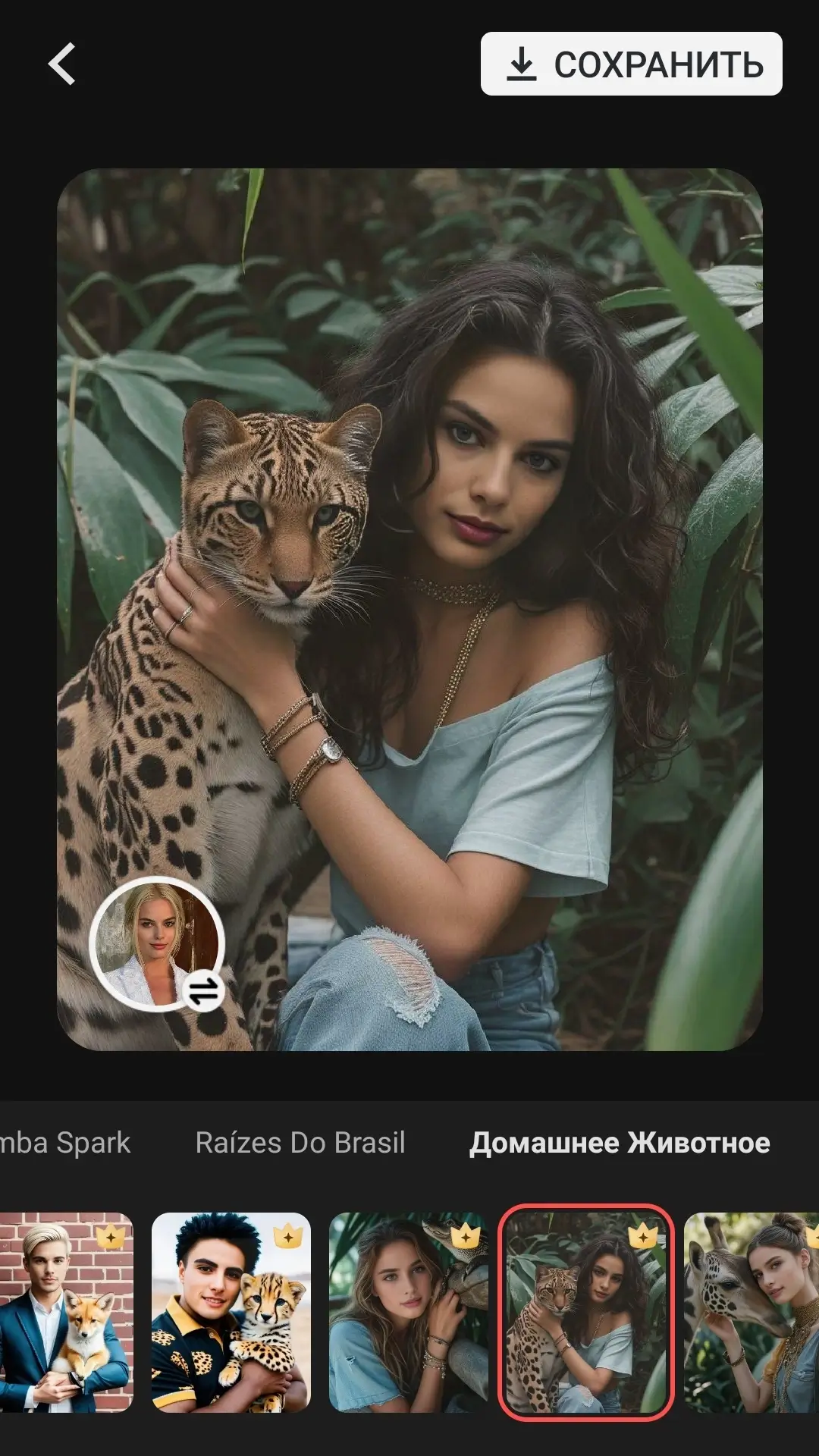819x1456 pixels.
Task: Choose the man holding cheetah cub template
Action: point(231,1312)
